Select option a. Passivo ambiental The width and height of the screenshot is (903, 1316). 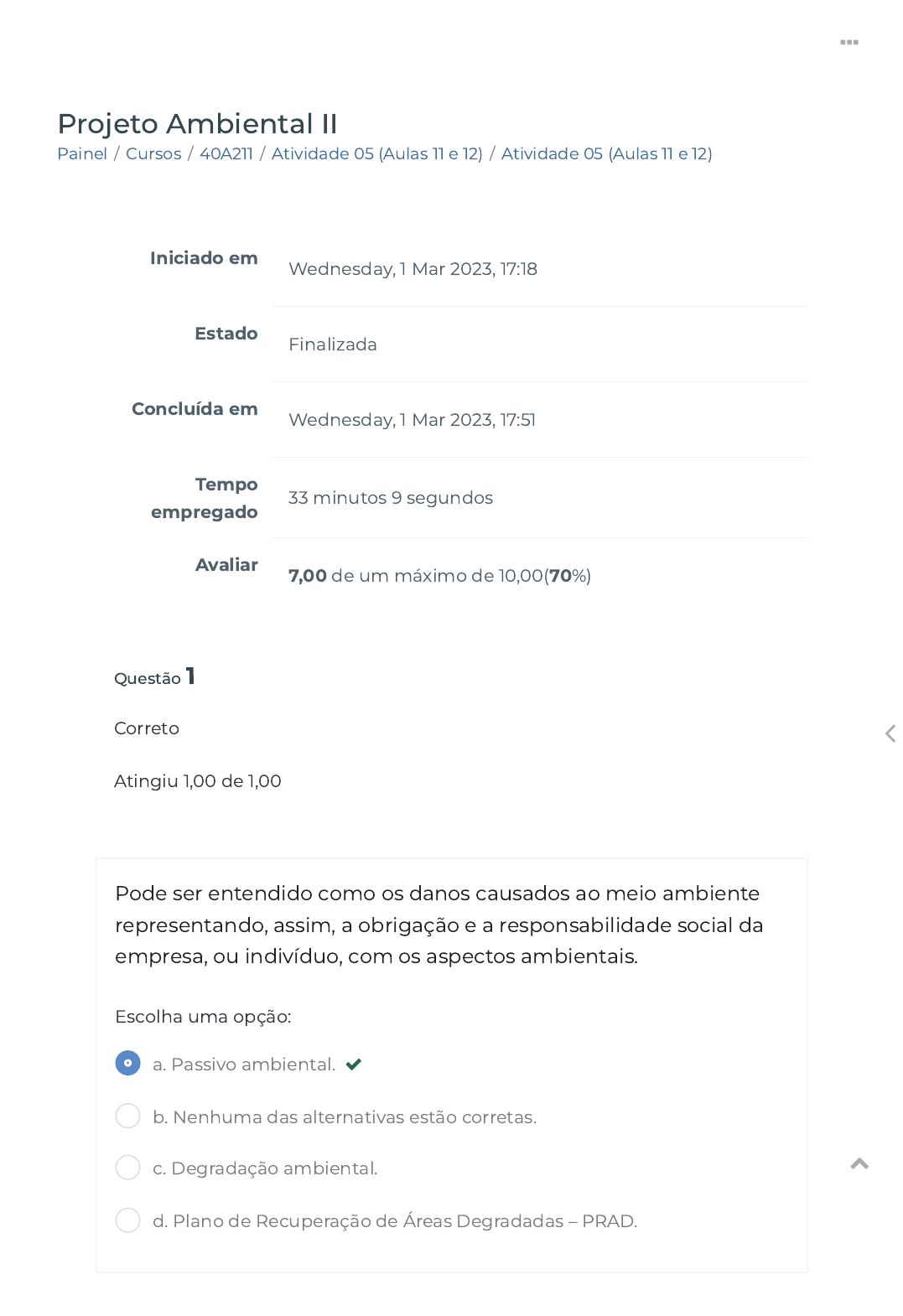tap(127, 1063)
